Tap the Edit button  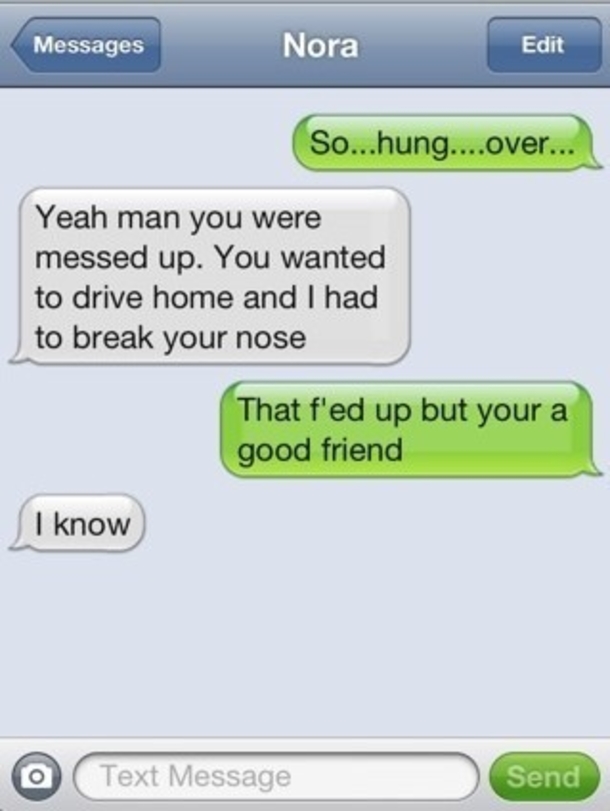coord(541,45)
